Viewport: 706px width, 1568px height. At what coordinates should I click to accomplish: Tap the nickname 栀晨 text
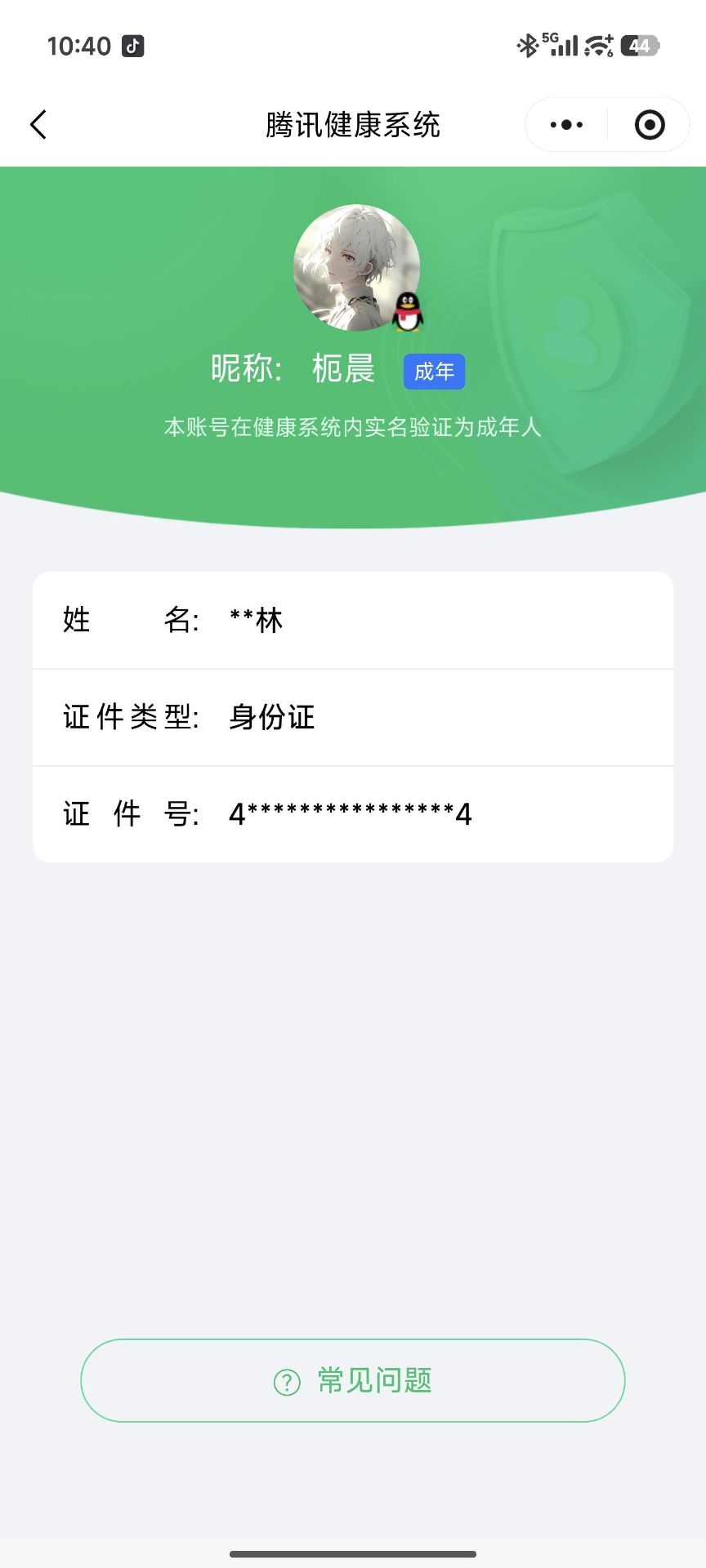(343, 370)
